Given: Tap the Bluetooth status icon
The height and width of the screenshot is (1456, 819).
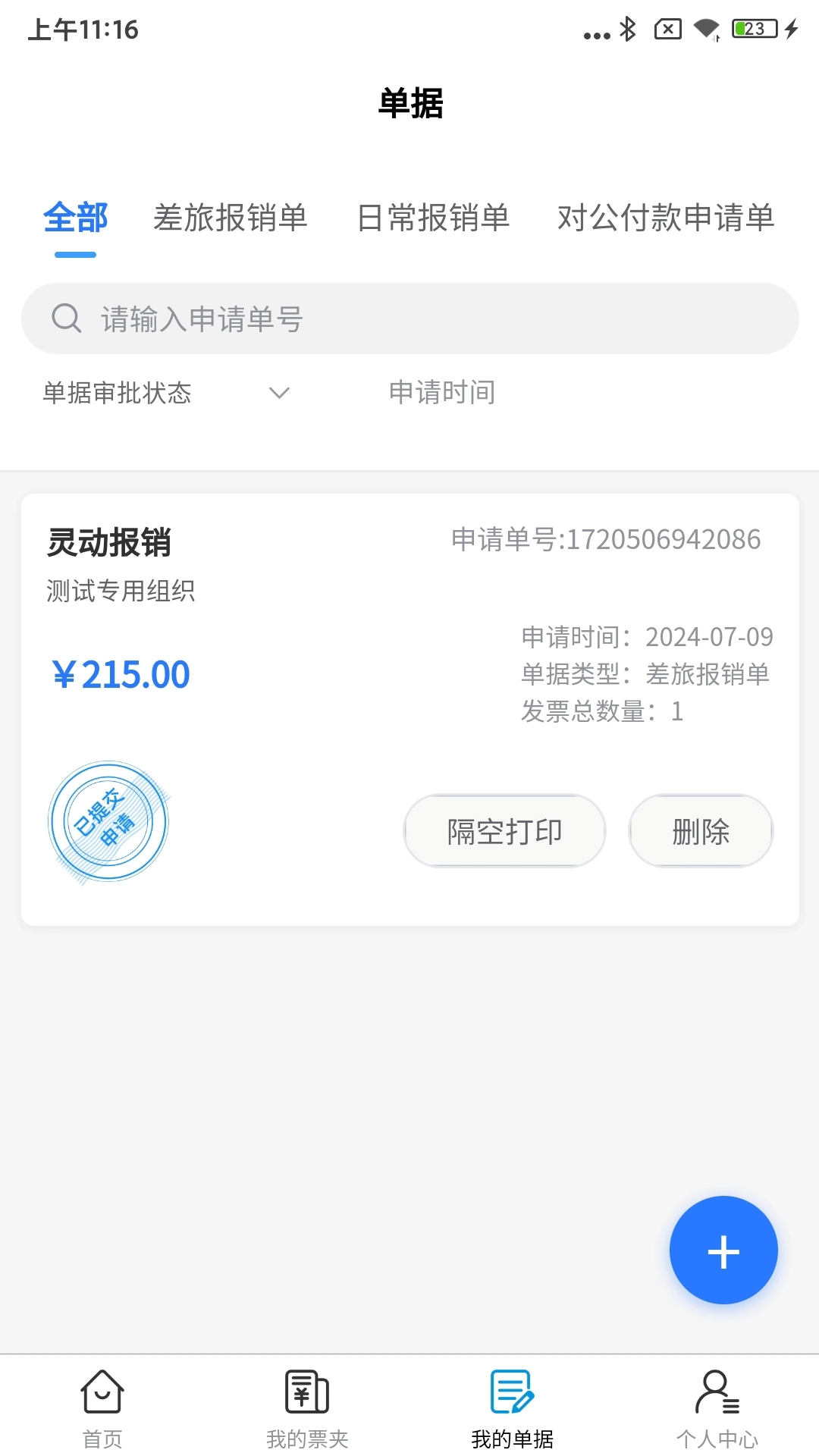Looking at the screenshot, I should pos(626,27).
